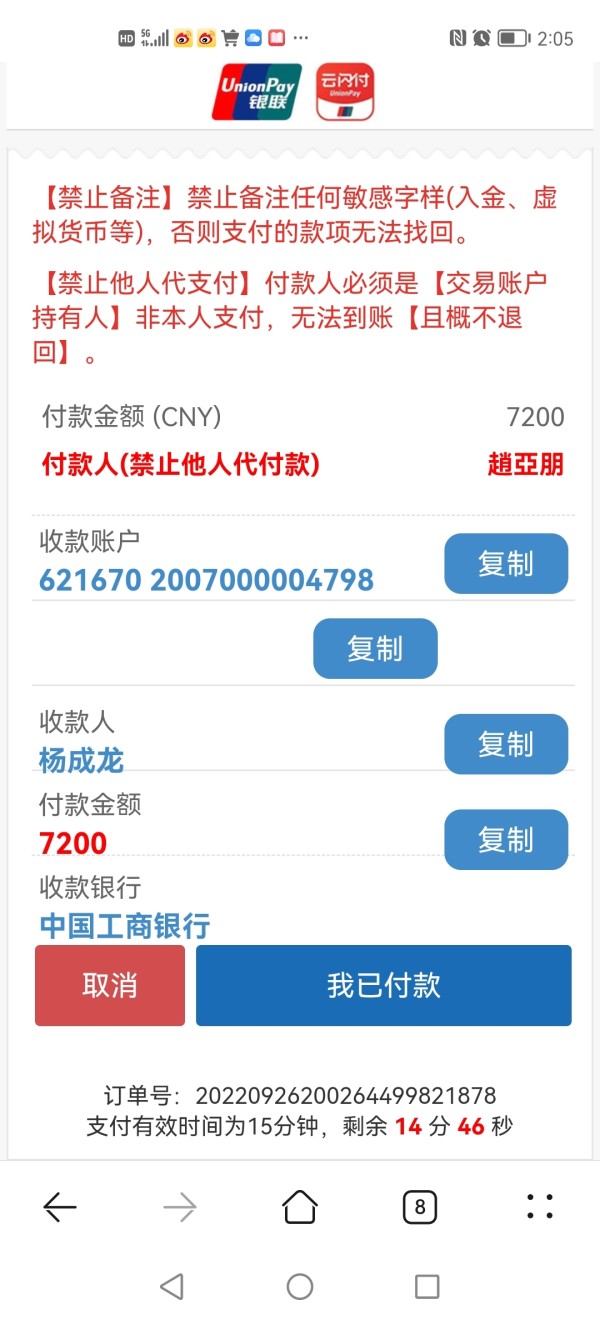Tap the system recent apps button
The image size is (600, 1320).
click(427, 1286)
